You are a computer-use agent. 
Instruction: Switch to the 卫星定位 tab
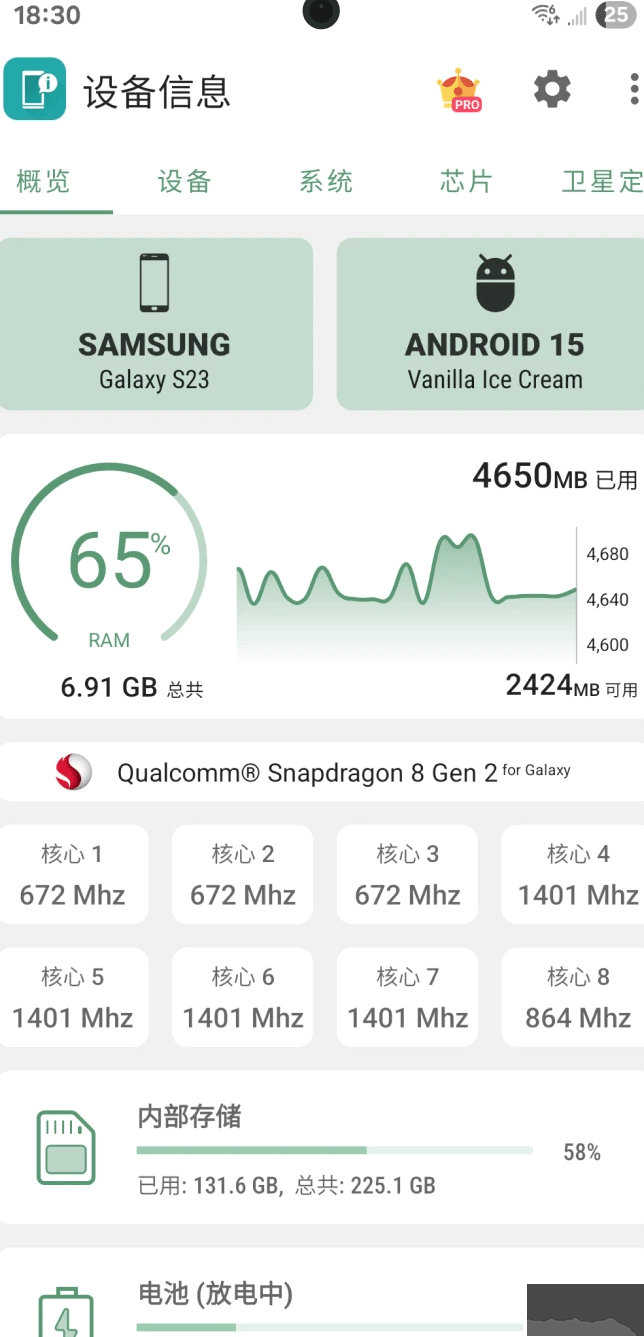tap(602, 182)
